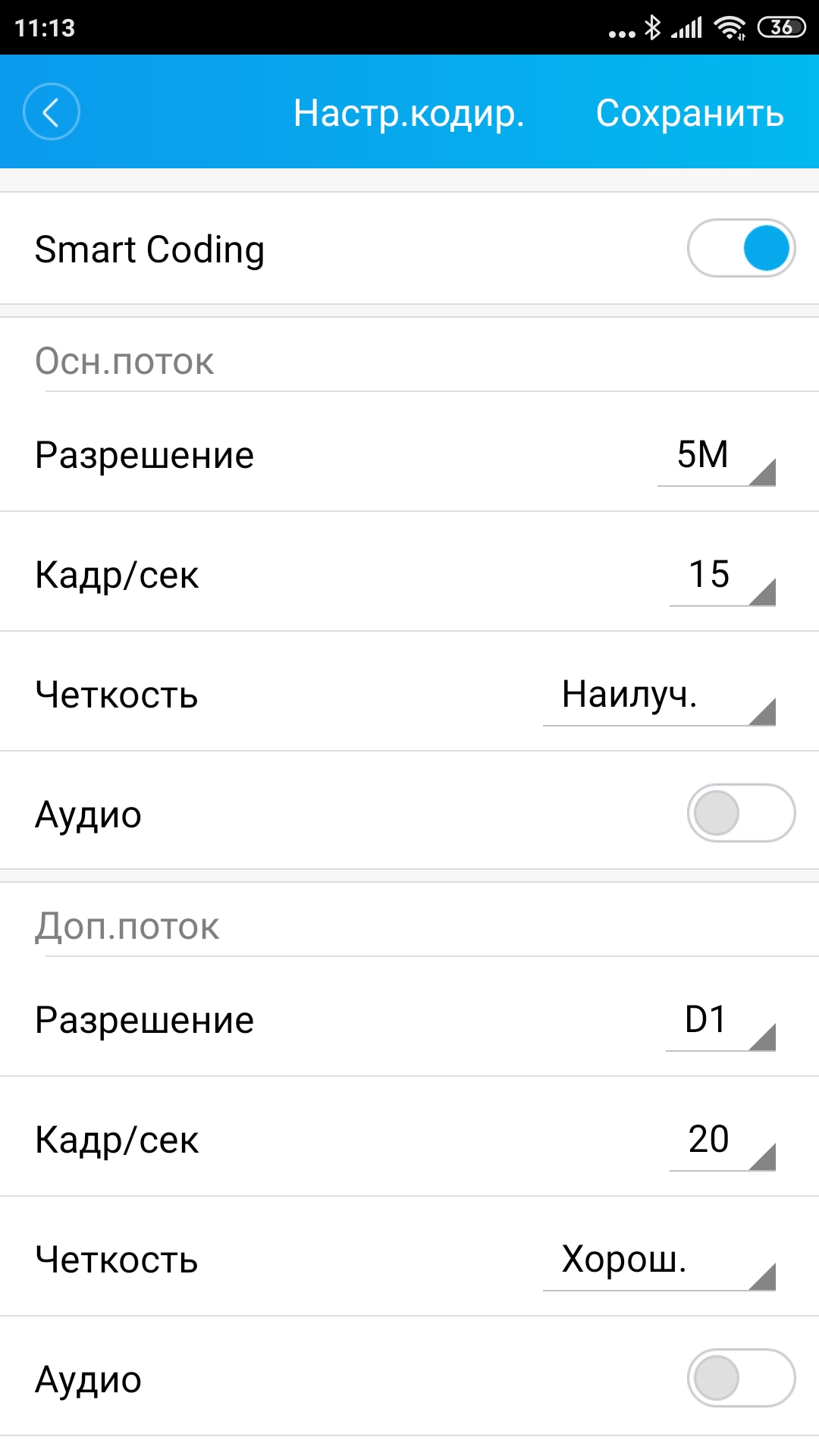Enable Аудио for Осн.поток
819x1456 pixels.
tap(740, 814)
